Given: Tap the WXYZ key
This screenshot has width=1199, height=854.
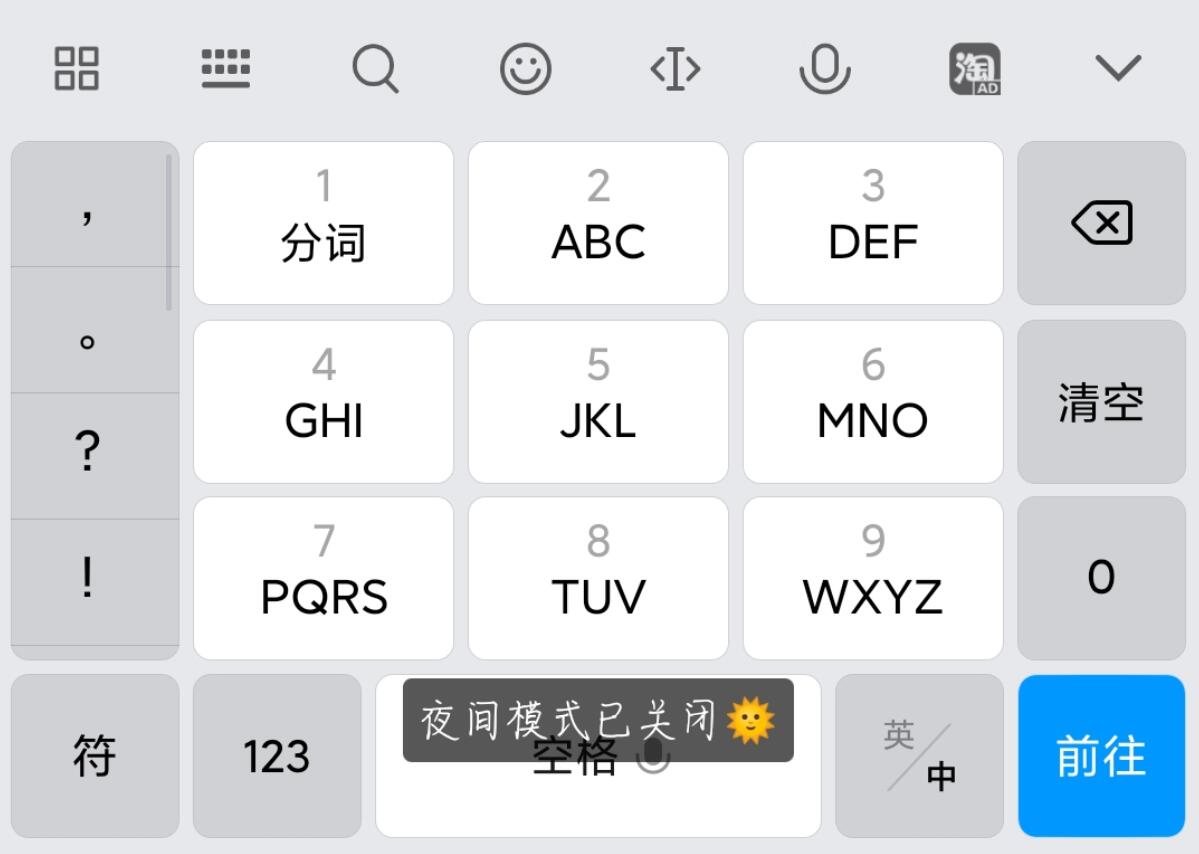Looking at the screenshot, I should (x=873, y=578).
